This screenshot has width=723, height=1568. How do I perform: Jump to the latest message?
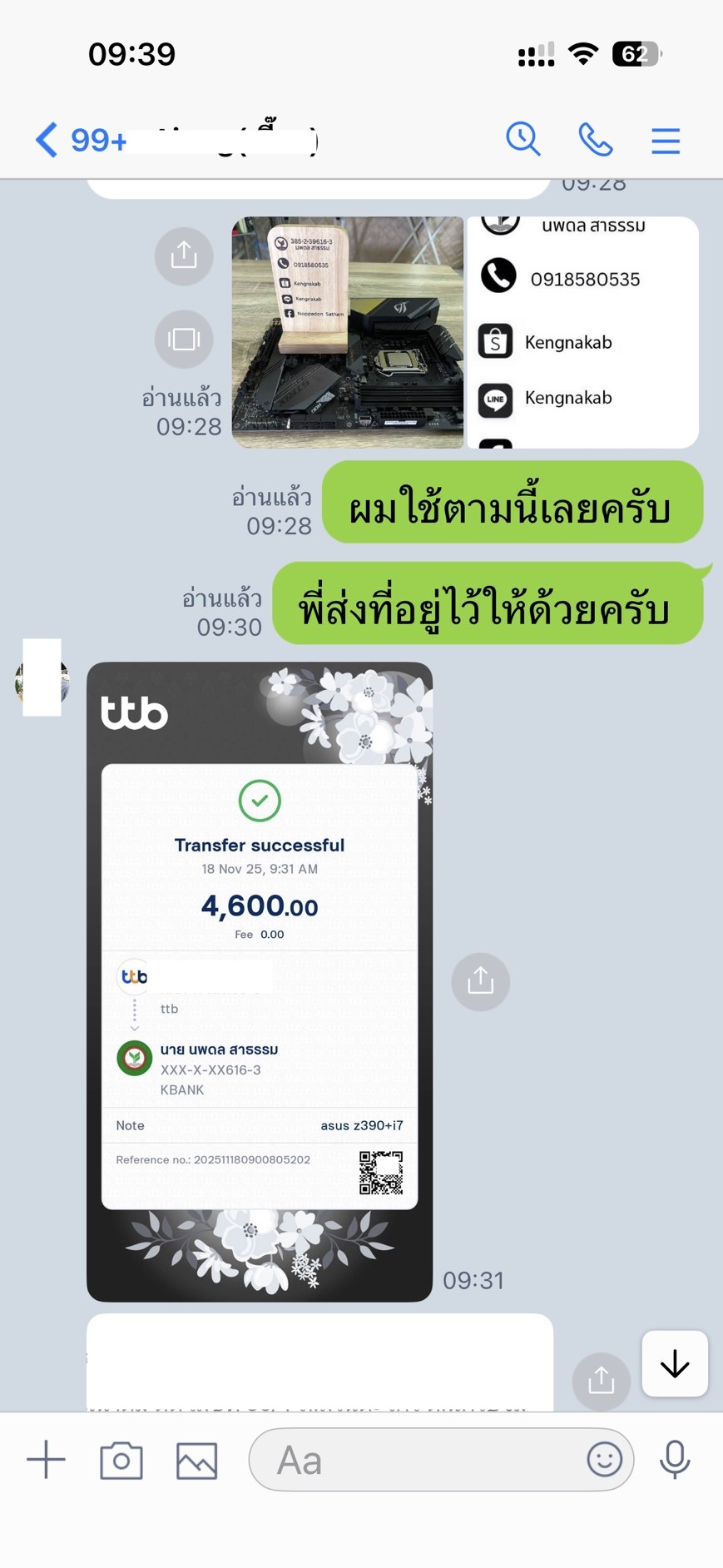click(x=674, y=1363)
